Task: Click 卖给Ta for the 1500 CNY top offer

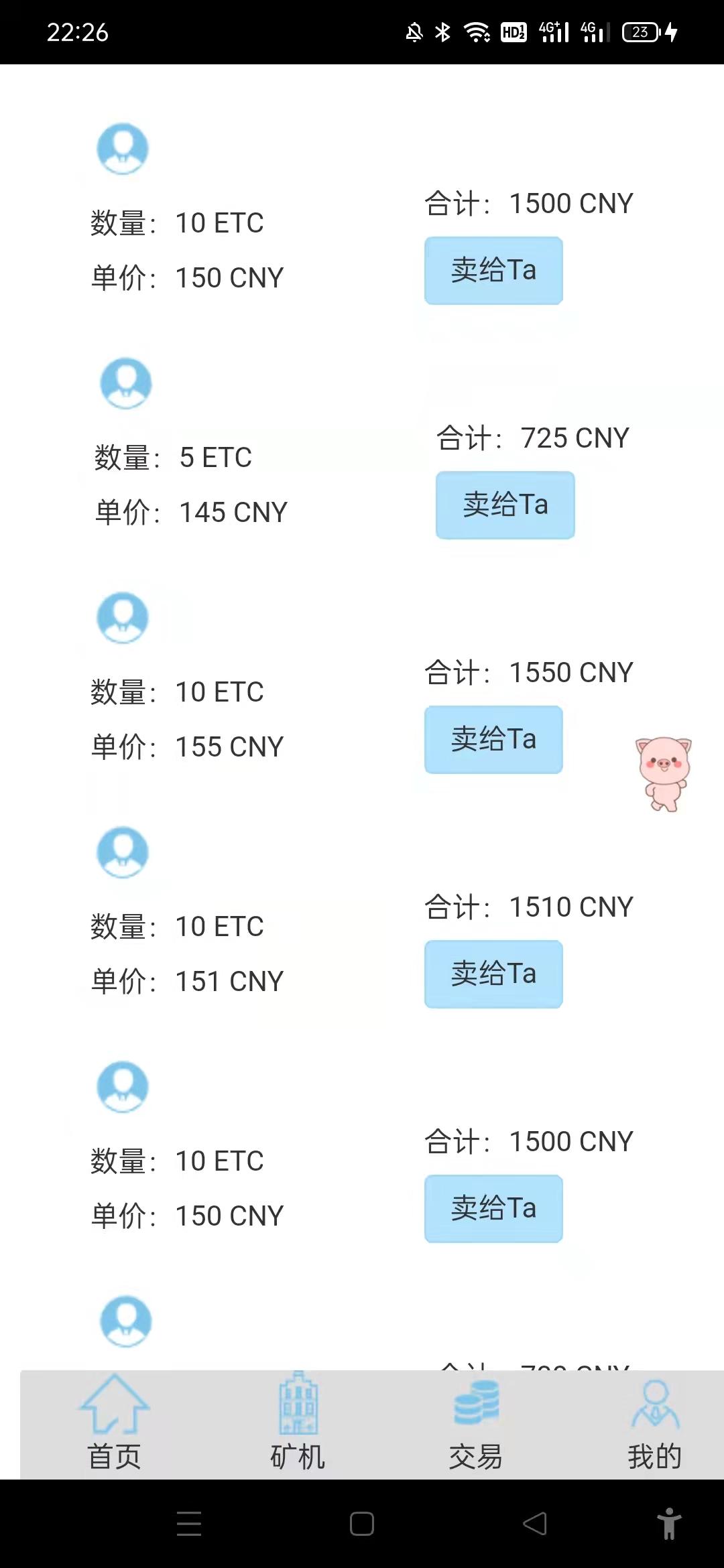Action: [493, 270]
